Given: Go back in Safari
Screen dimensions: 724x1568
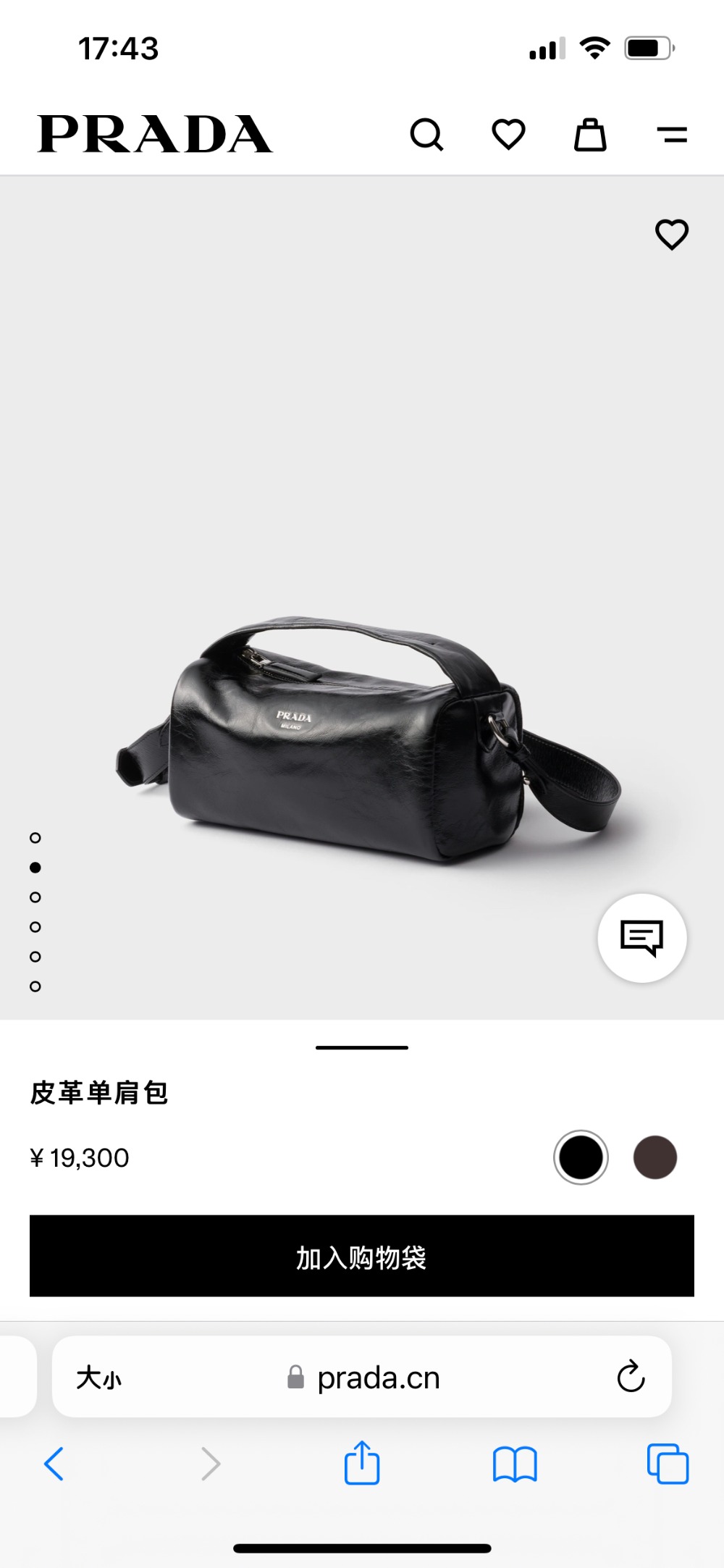Looking at the screenshot, I should tap(54, 1464).
